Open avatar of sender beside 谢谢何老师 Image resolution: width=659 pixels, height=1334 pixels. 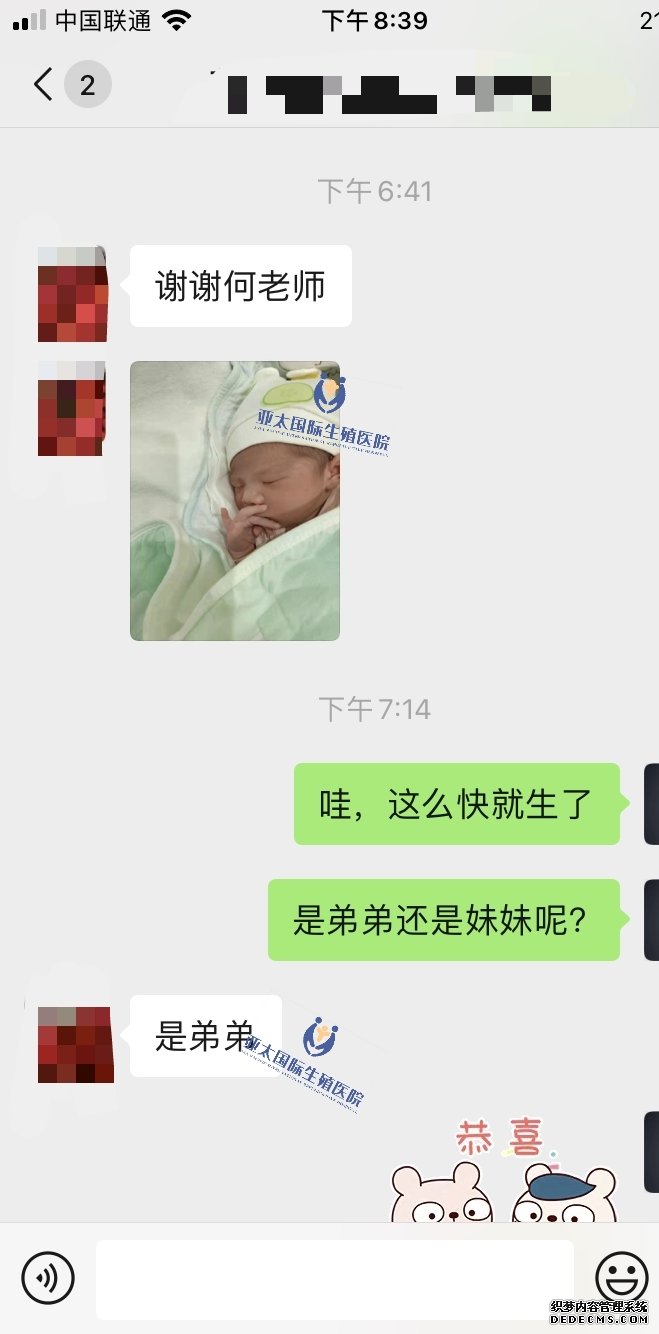coord(72,294)
